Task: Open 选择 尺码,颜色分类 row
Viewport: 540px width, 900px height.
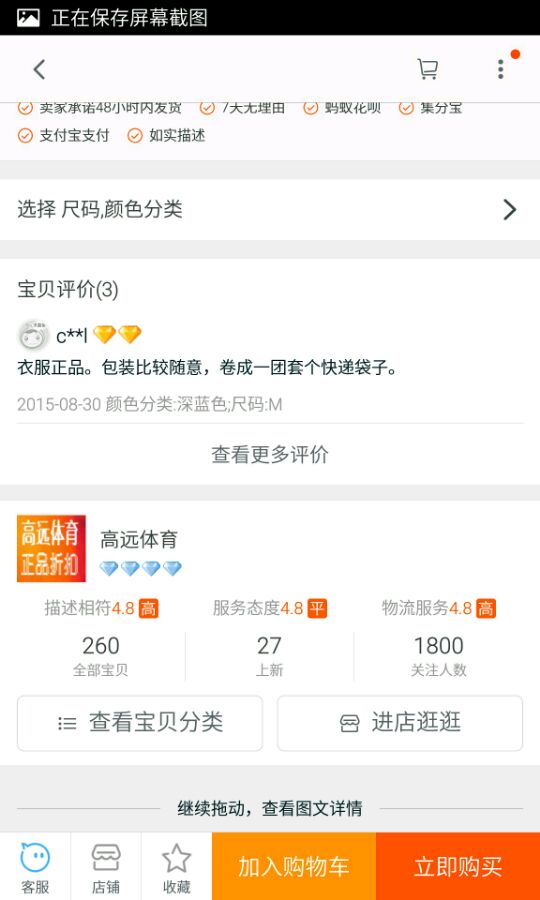Action: 270,210
